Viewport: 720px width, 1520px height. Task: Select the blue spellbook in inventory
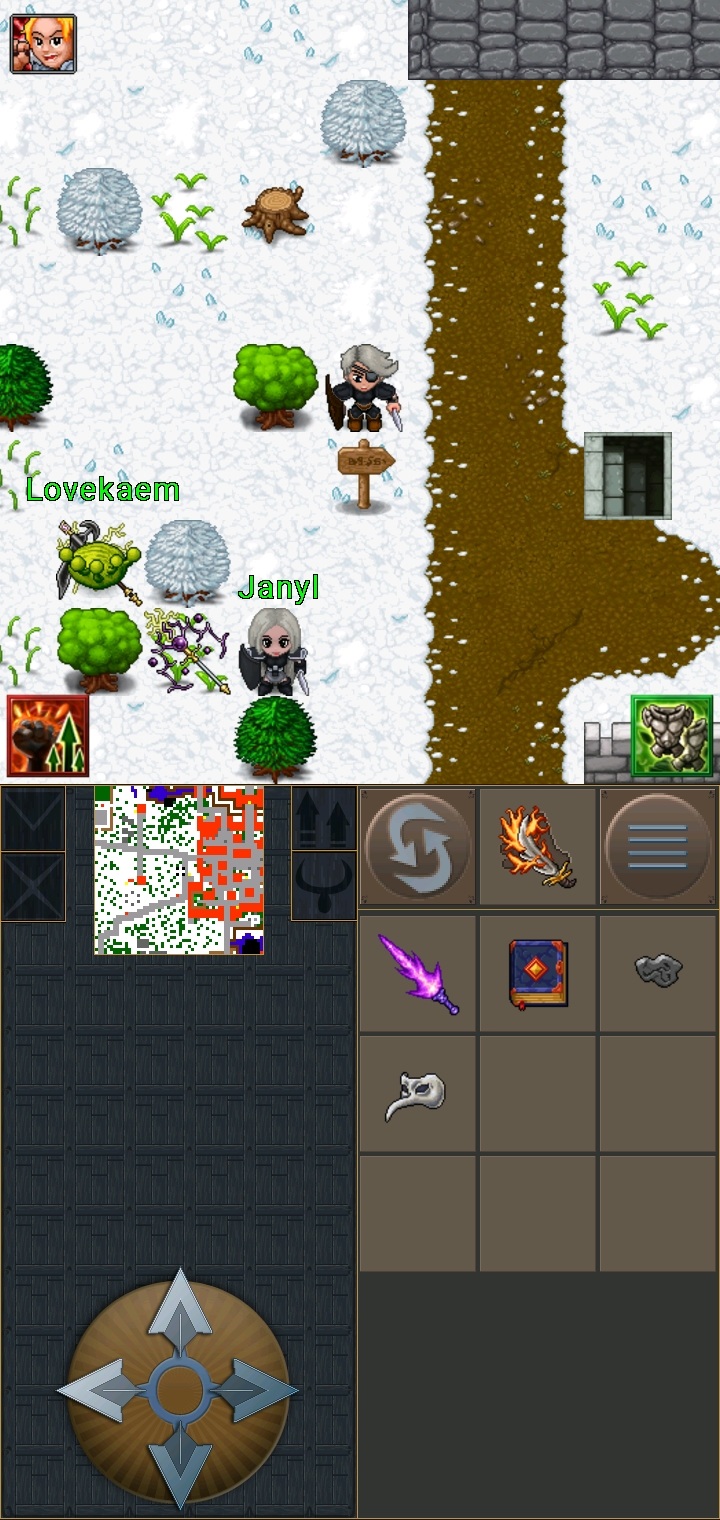click(538, 973)
